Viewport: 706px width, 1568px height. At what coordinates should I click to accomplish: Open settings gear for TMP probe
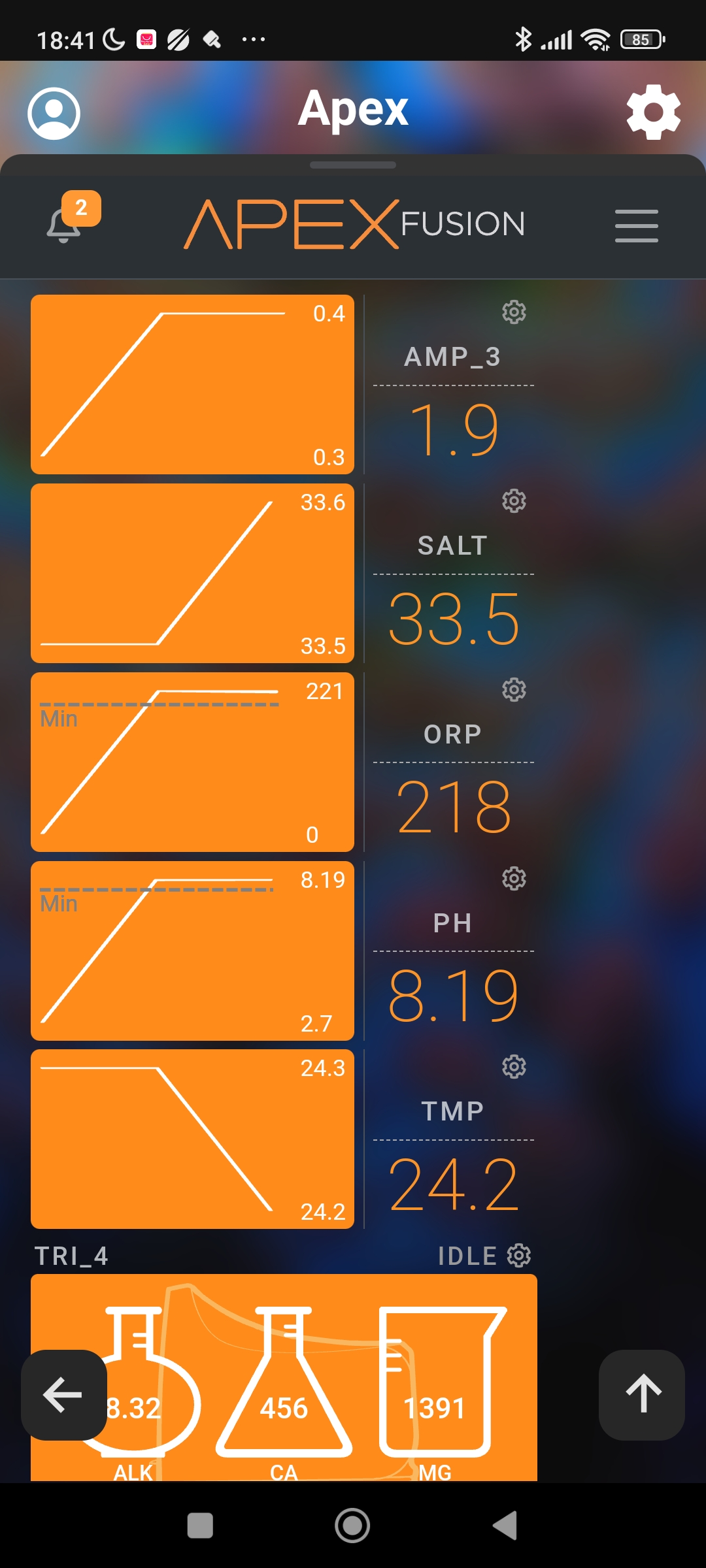[514, 1067]
